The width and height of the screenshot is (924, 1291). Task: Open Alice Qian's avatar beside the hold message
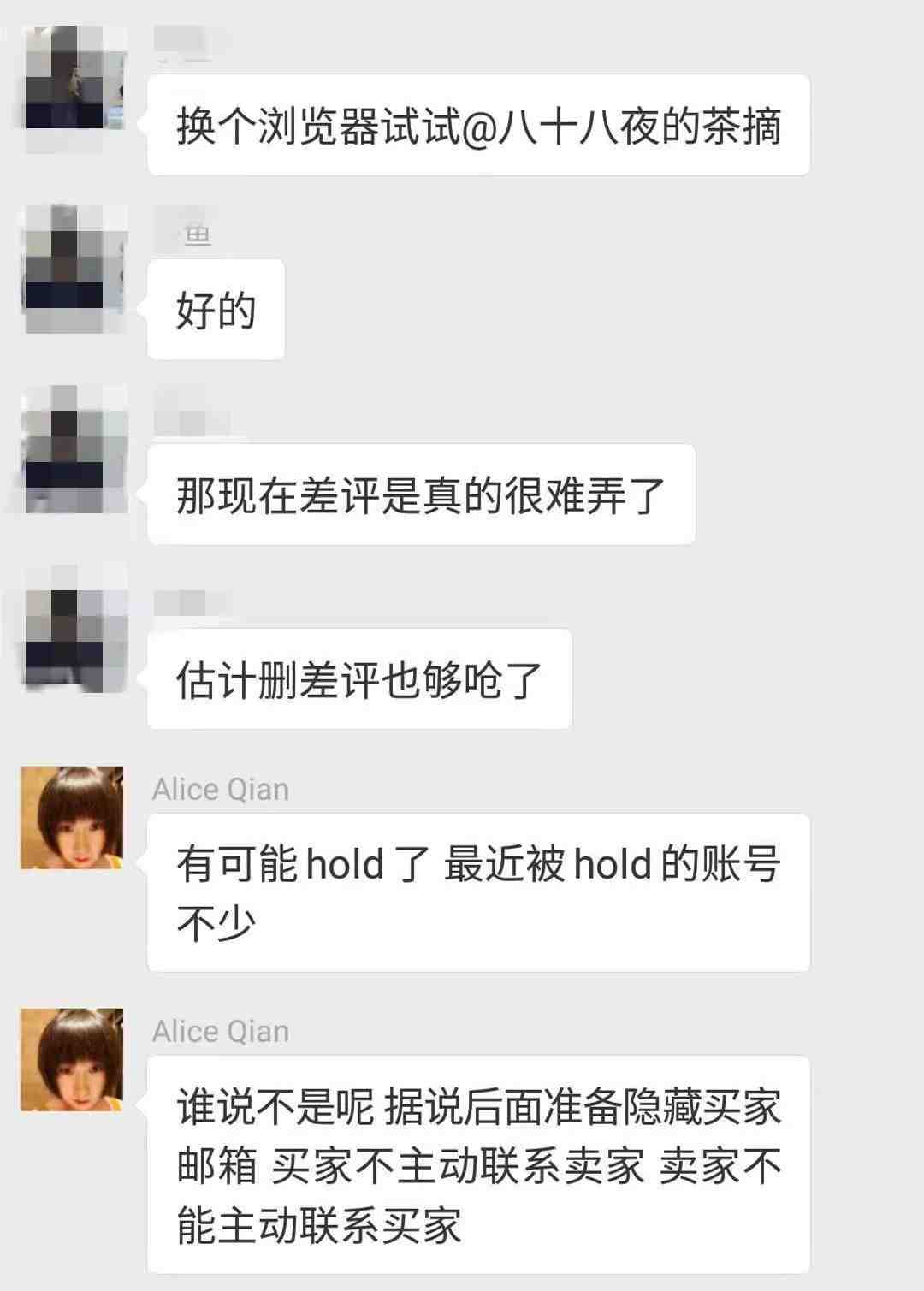(x=72, y=818)
